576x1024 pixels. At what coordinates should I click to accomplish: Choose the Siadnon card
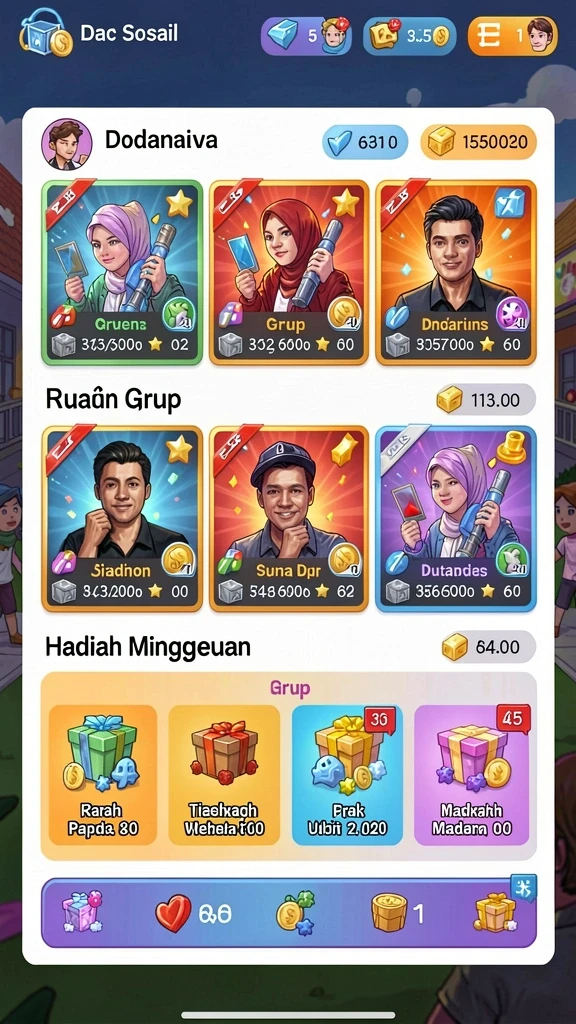click(x=122, y=519)
